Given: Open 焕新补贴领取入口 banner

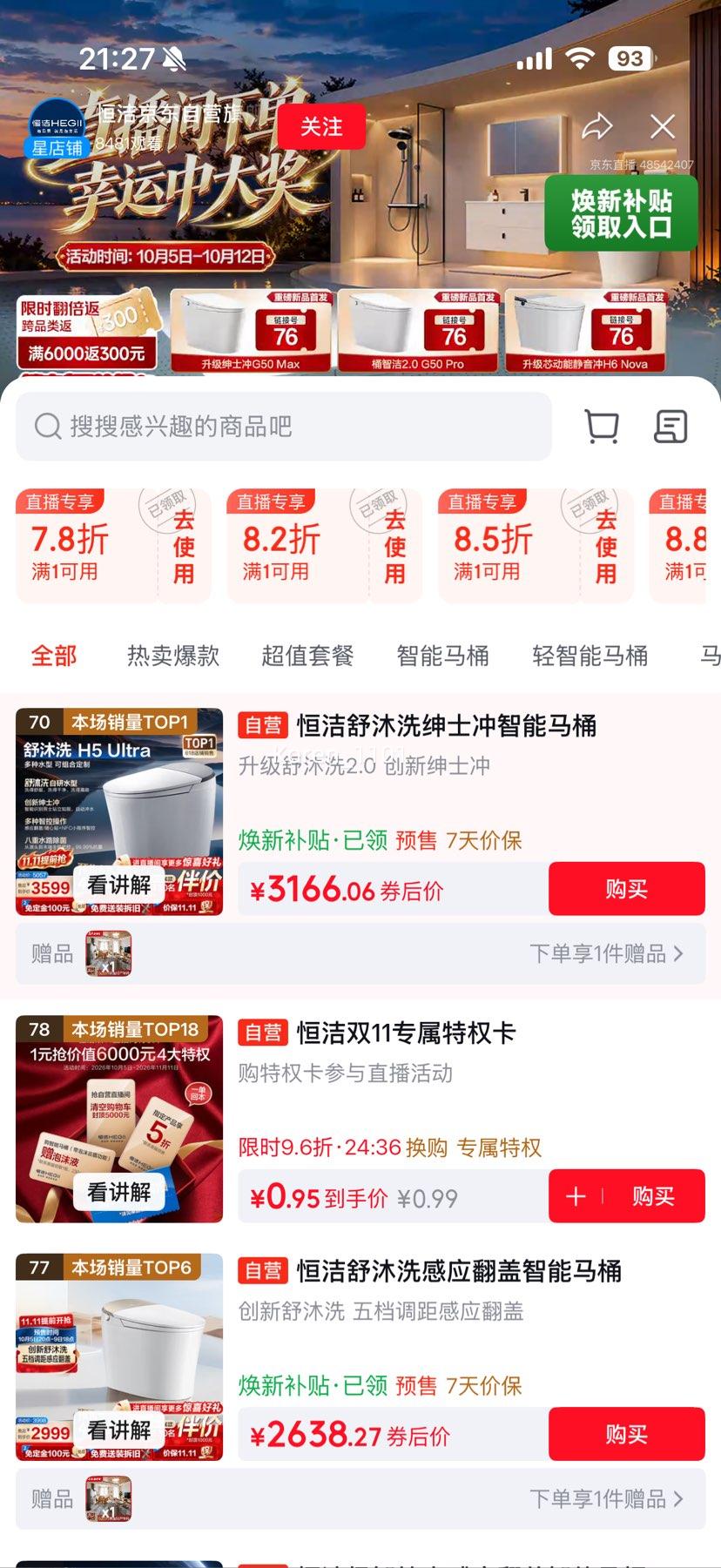Looking at the screenshot, I should point(622,214).
